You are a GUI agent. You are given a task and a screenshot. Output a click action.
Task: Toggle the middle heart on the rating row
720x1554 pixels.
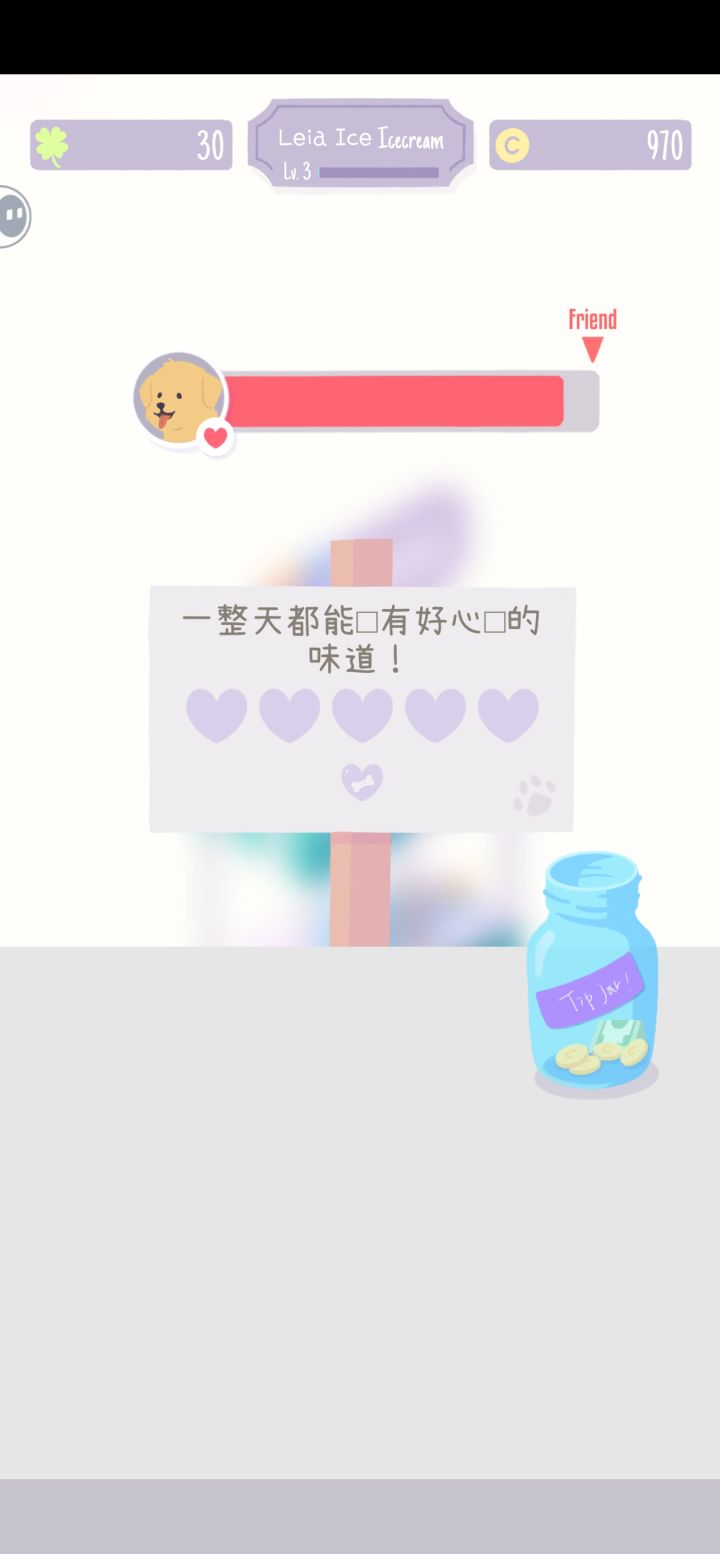point(362,712)
